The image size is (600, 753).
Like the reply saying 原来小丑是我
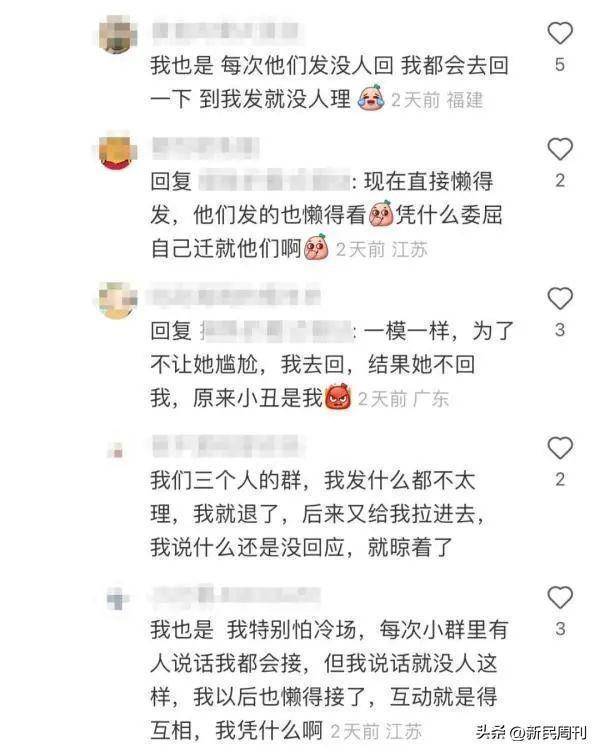point(561,298)
